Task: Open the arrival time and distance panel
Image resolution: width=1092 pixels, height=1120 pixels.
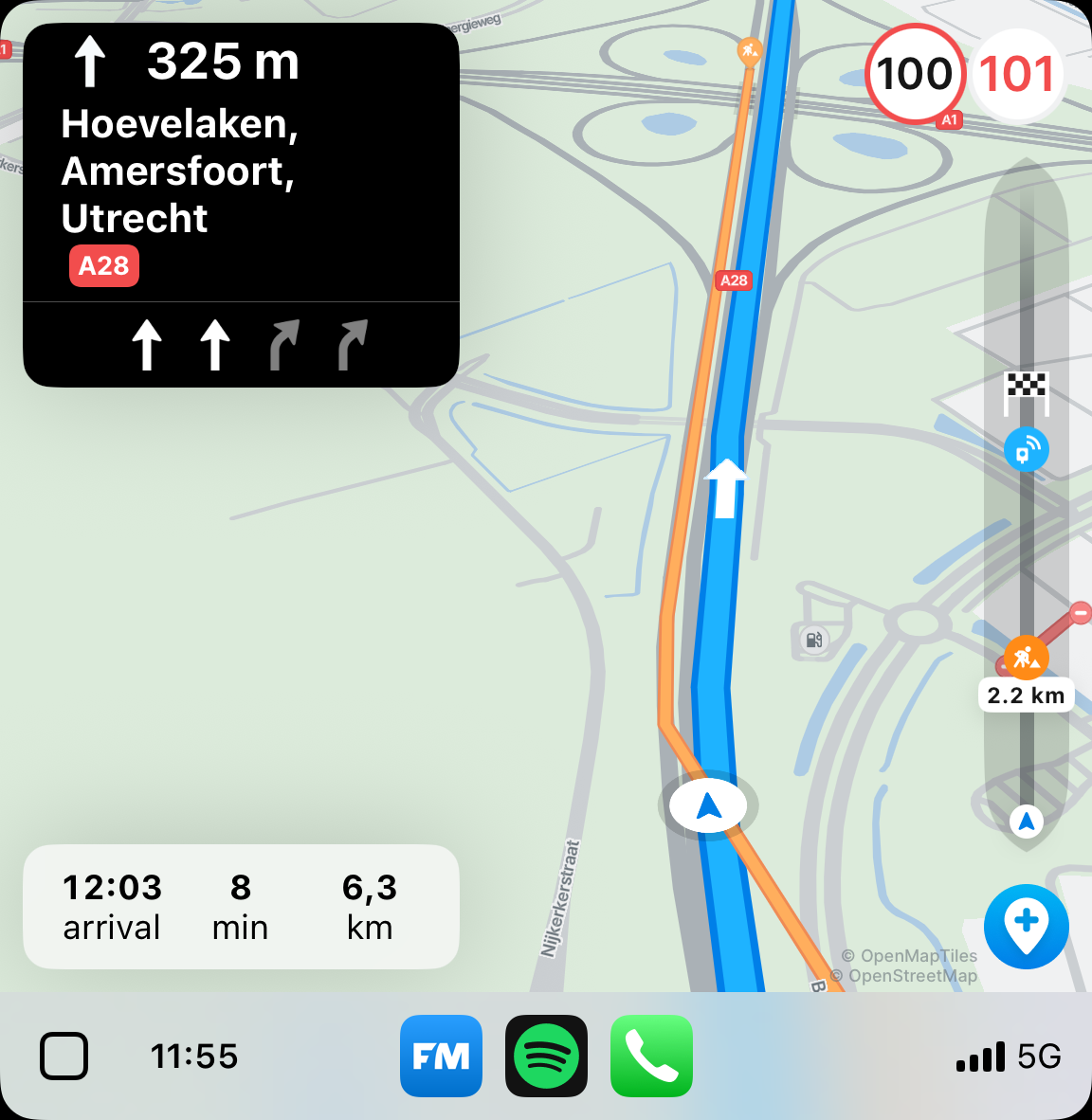Action: coord(241,906)
